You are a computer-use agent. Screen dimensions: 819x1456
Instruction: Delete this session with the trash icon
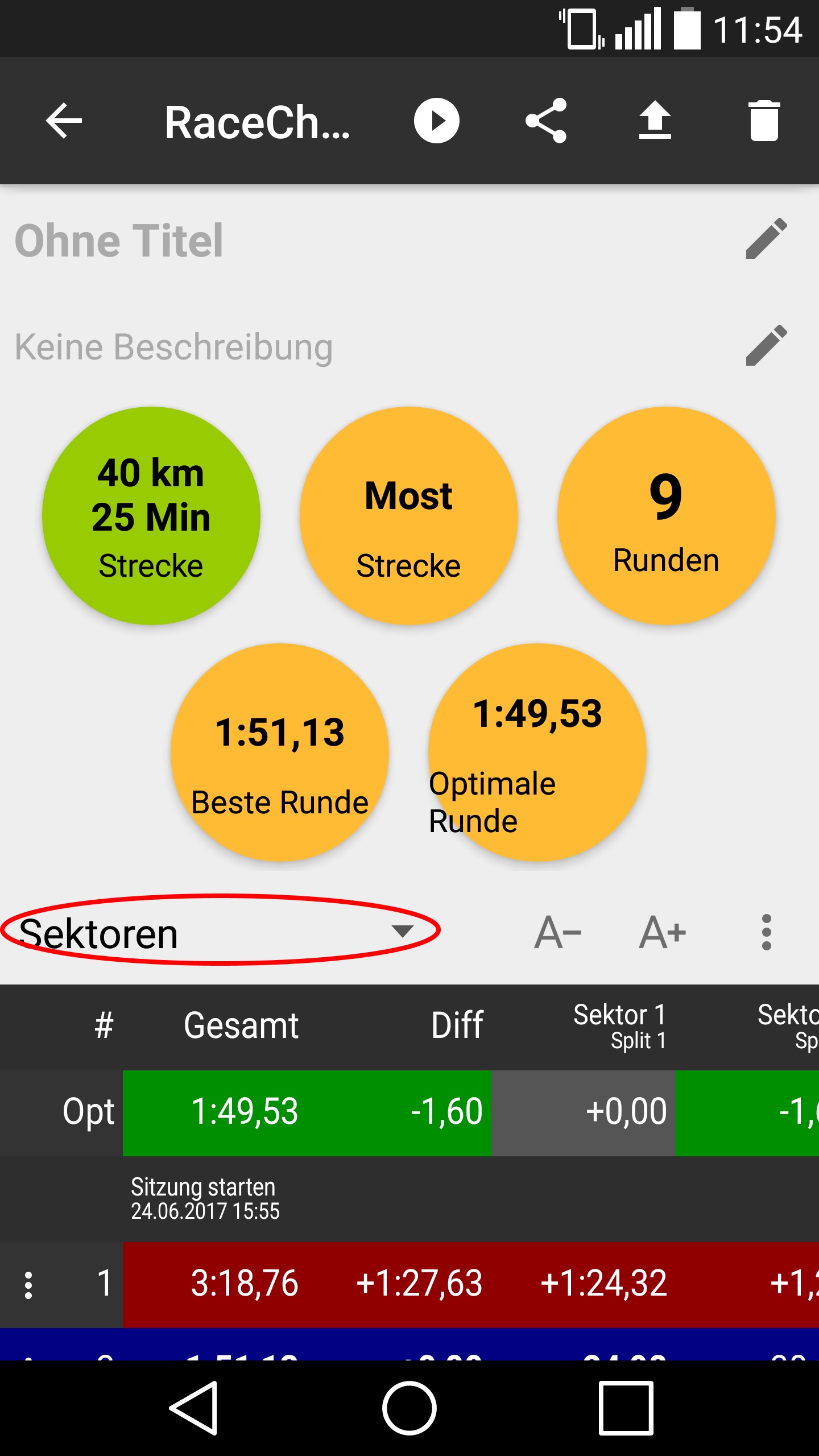click(764, 121)
